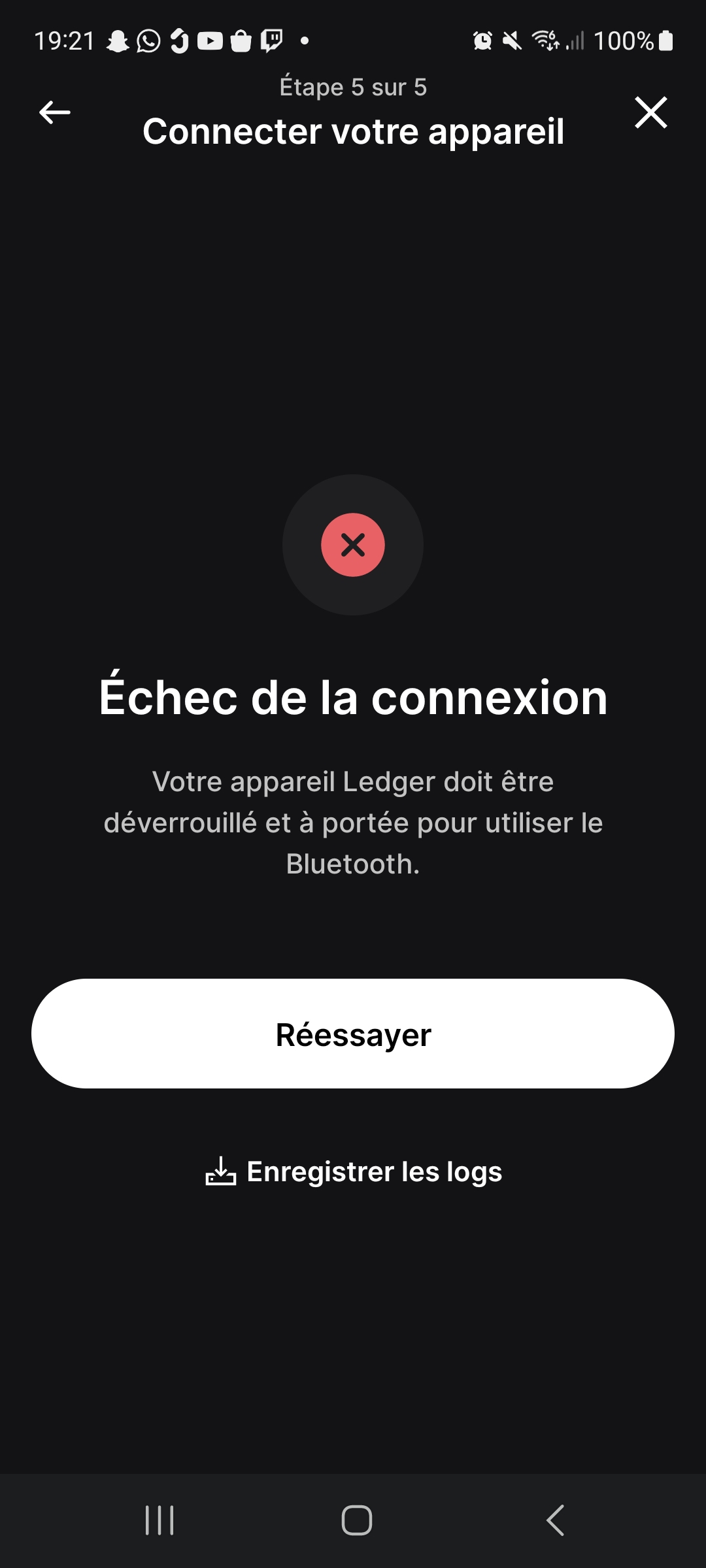
Task: Close the device connection setup
Action: (650, 112)
